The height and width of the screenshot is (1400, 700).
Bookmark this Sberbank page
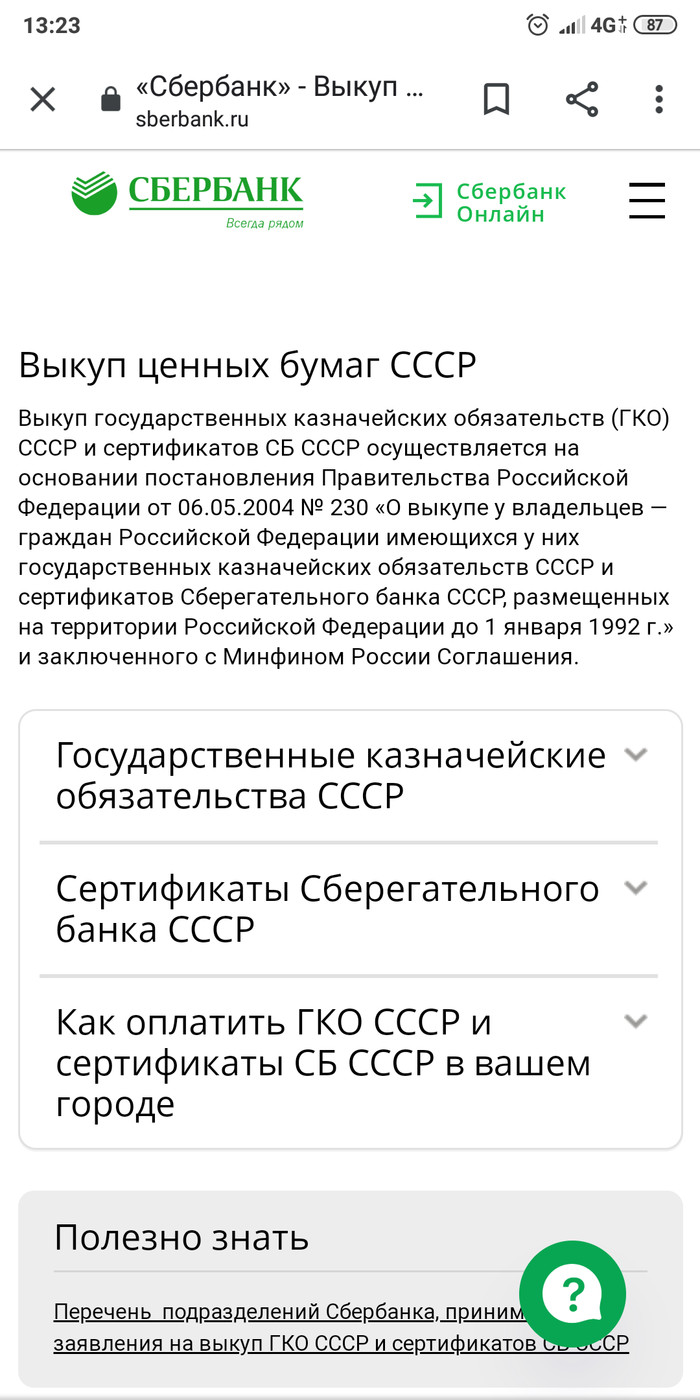[496, 99]
